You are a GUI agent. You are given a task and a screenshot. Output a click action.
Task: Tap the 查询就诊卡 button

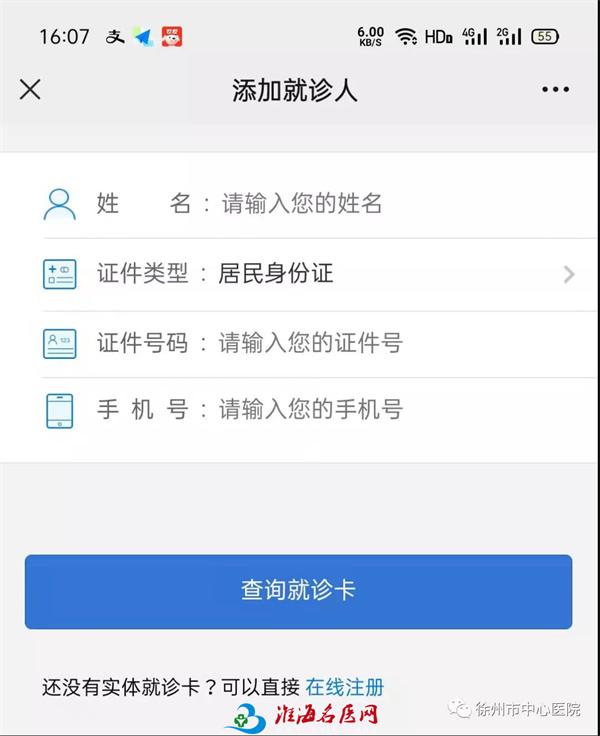point(298,591)
